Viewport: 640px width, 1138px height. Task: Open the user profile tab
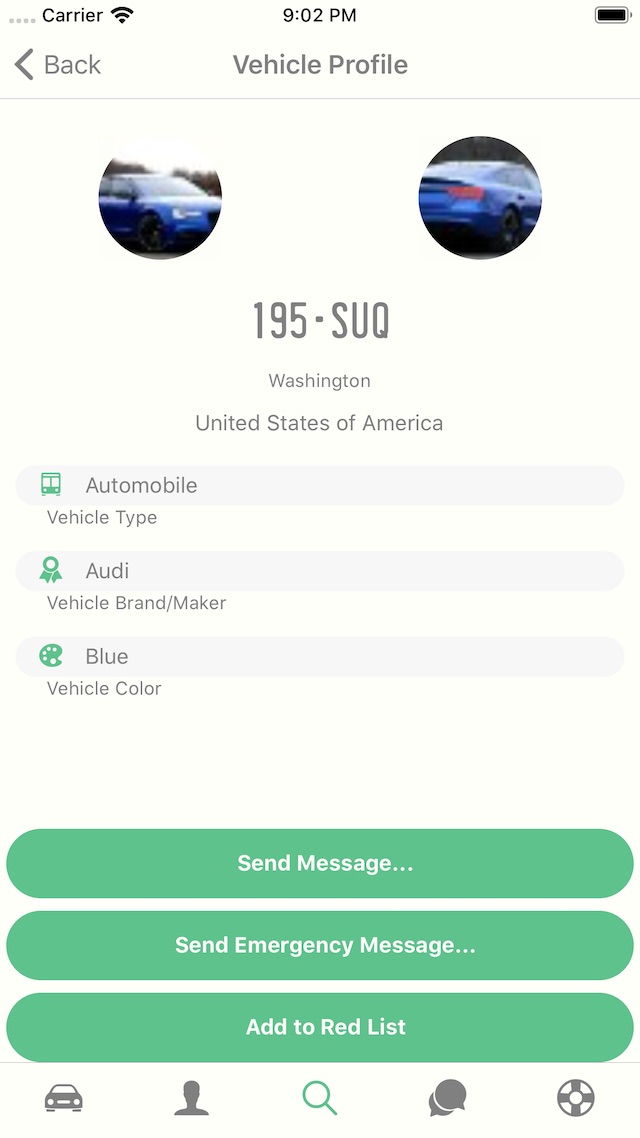coord(191,1098)
